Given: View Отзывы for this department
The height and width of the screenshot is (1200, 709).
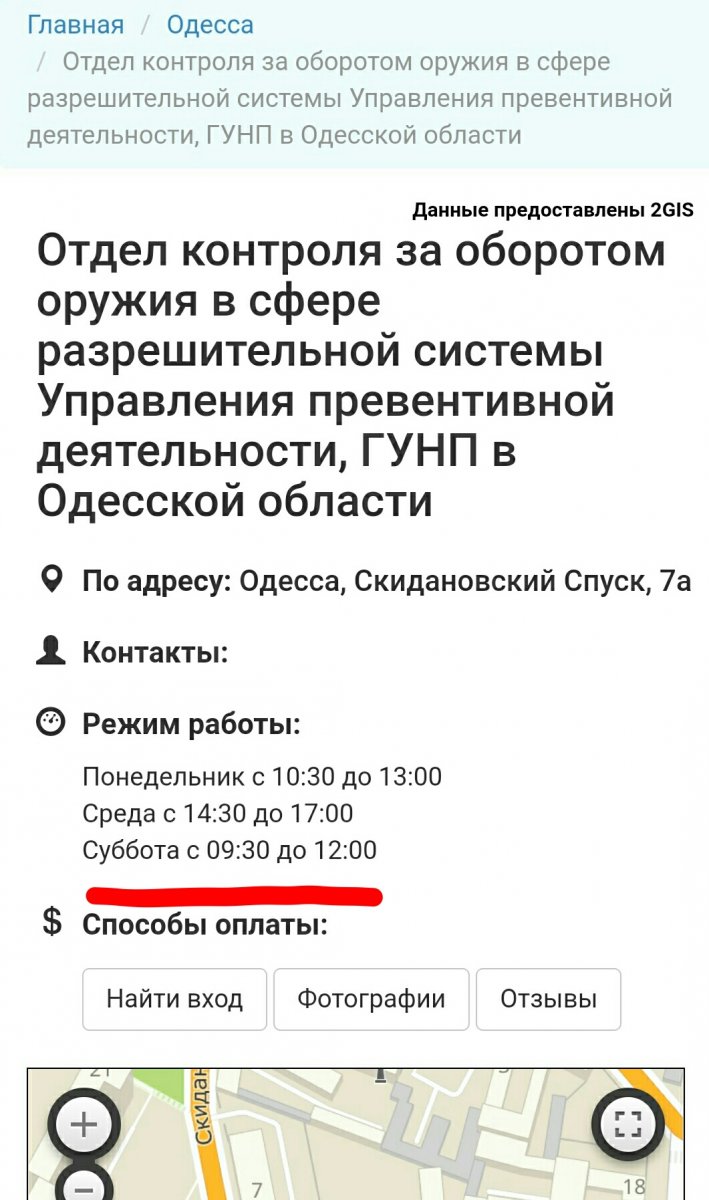Looking at the screenshot, I should (548, 999).
